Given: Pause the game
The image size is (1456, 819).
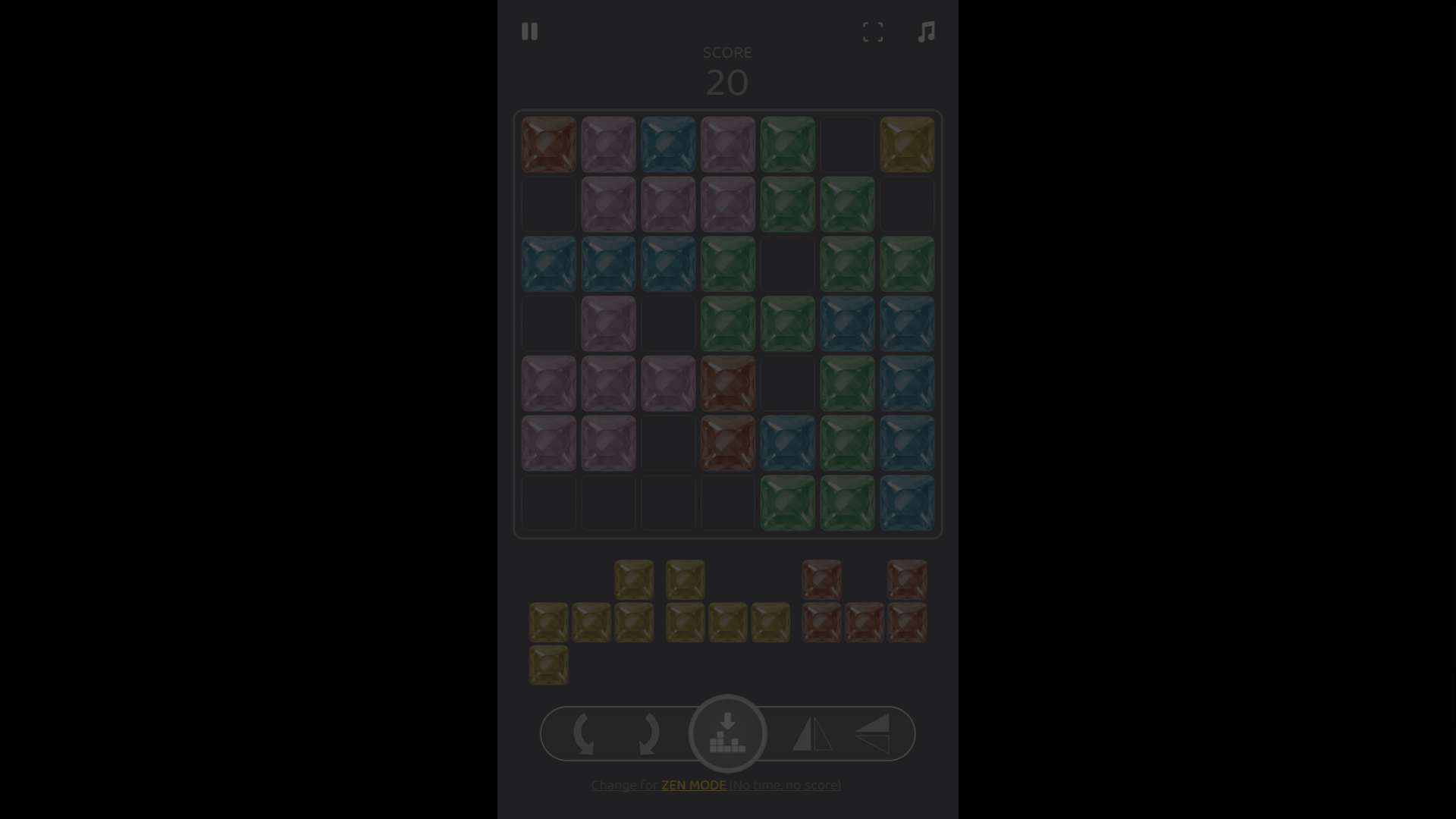Looking at the screenshot, I should click(529, 31).
